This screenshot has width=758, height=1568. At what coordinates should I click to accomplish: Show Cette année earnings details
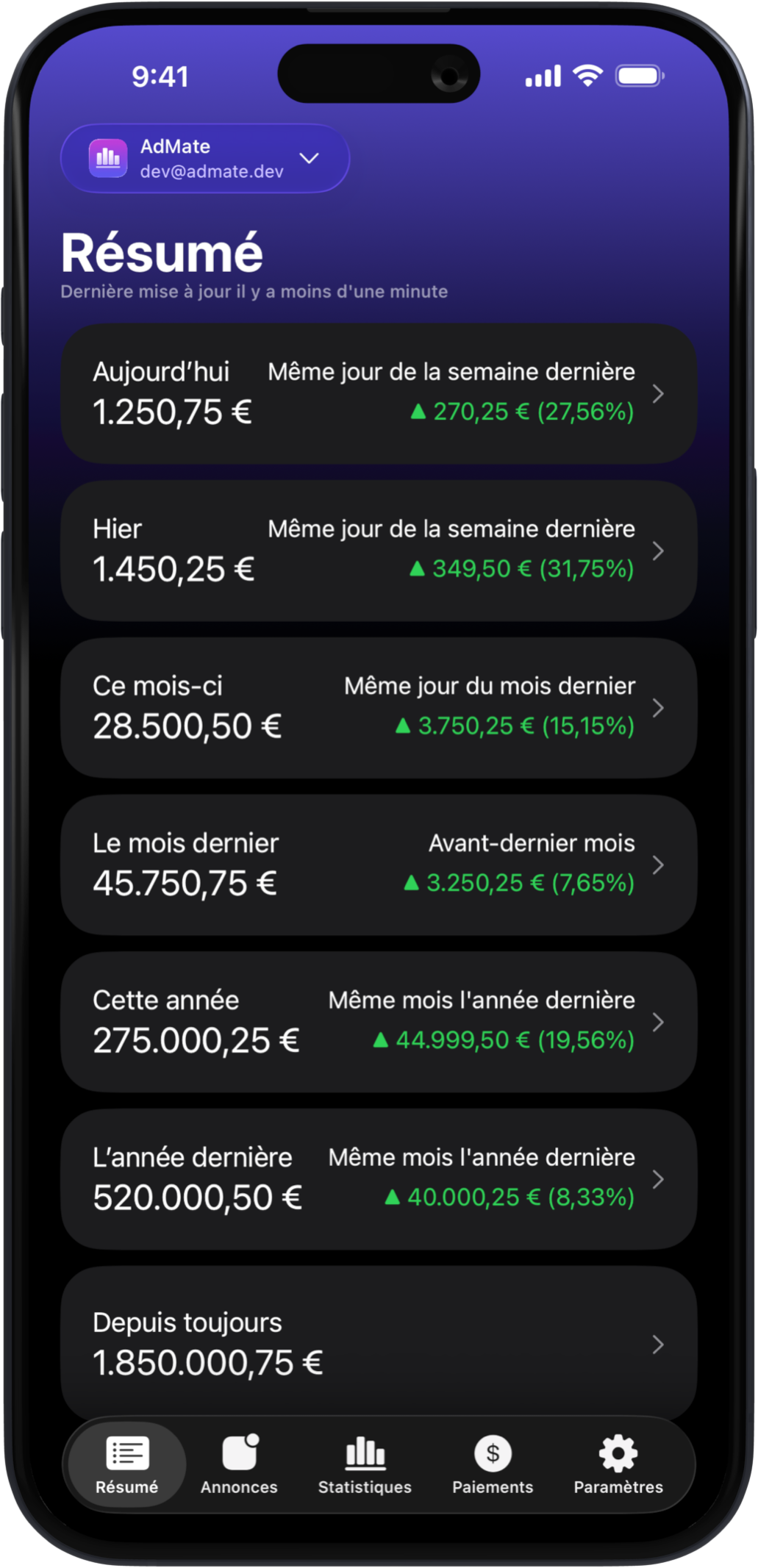[378, 1022]
